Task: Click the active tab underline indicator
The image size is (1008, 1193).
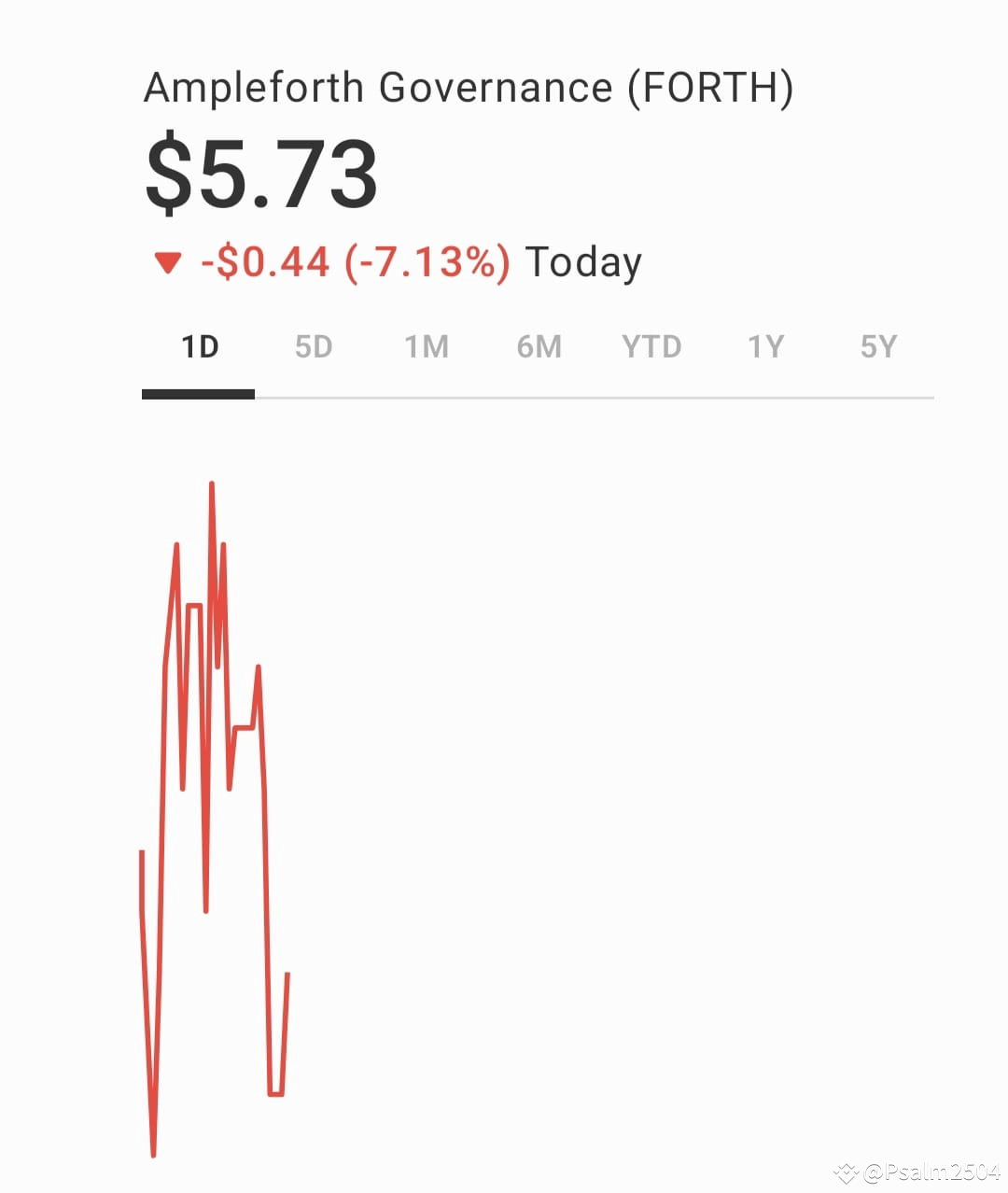Action: click(x=199, y=395)
